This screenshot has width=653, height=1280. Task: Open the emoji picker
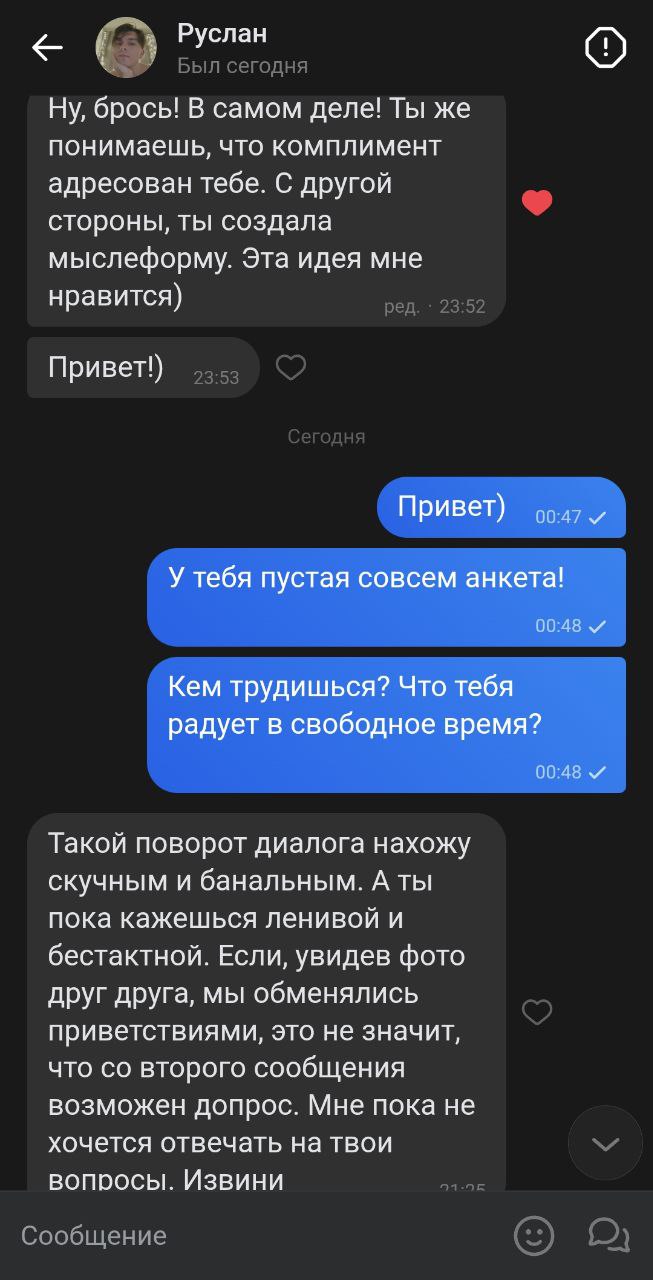534,1235
